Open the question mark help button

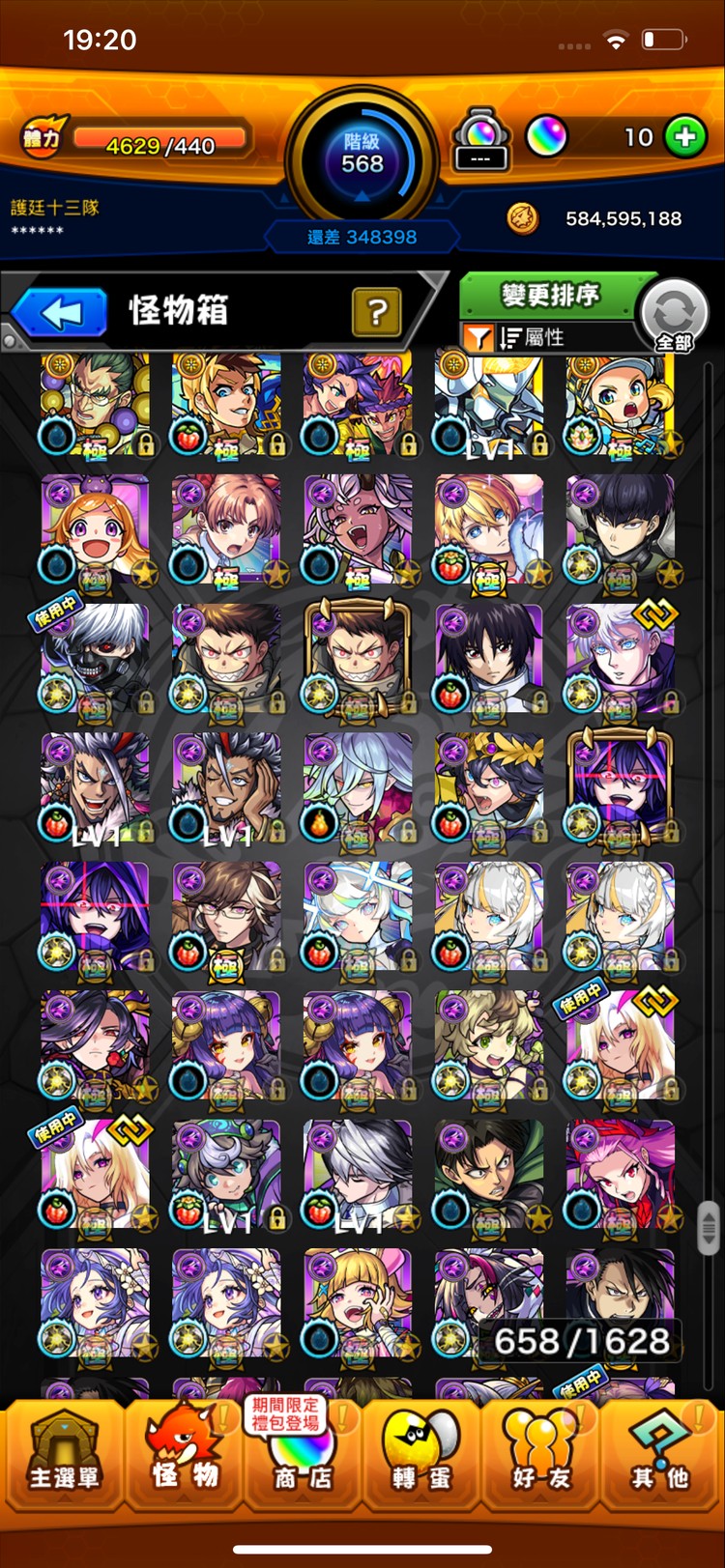(x=377, y=312)
